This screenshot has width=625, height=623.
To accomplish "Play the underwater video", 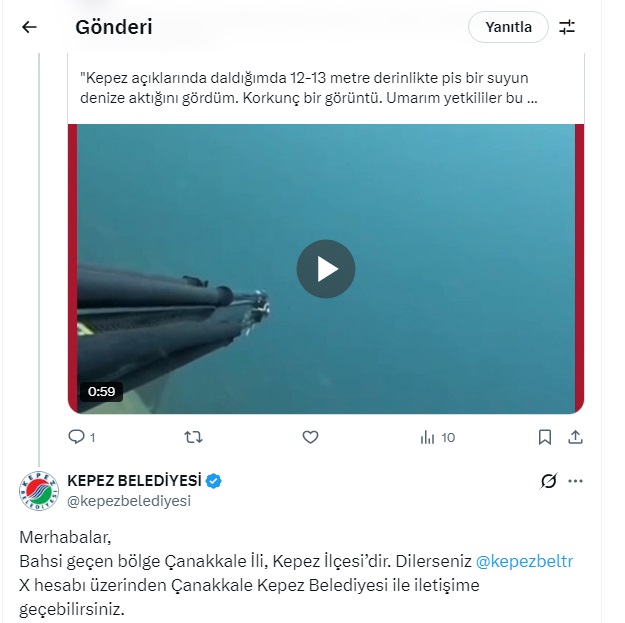I will (x=325, y=268).
